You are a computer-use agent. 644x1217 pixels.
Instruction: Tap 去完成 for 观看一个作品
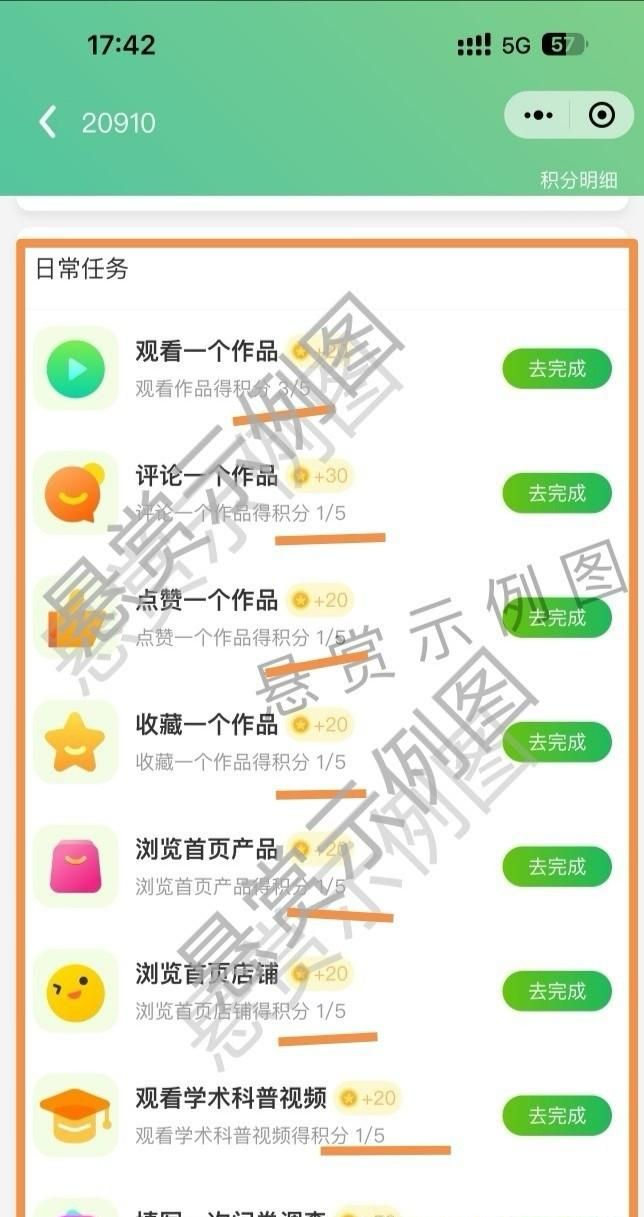point(556,369)
